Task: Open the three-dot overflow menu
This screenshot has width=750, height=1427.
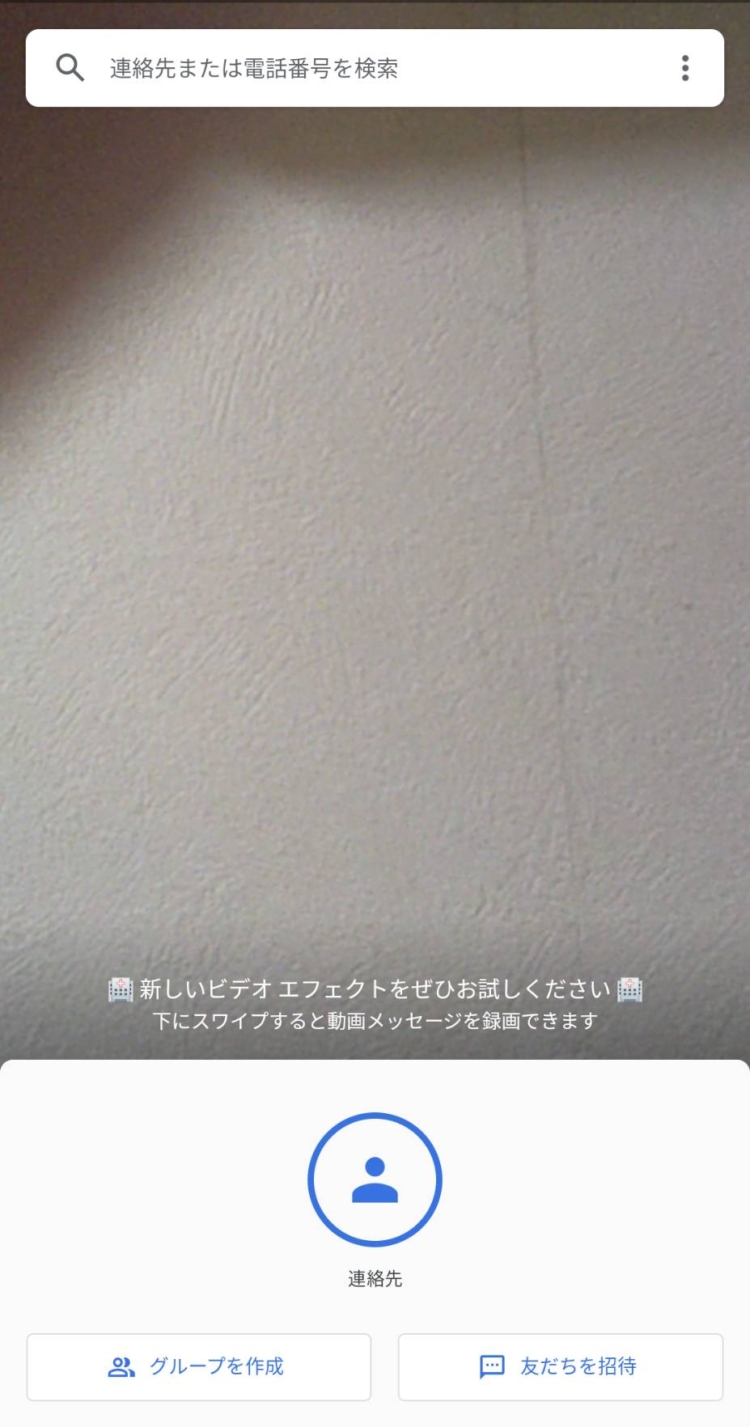Action: [x=685, y=68]
